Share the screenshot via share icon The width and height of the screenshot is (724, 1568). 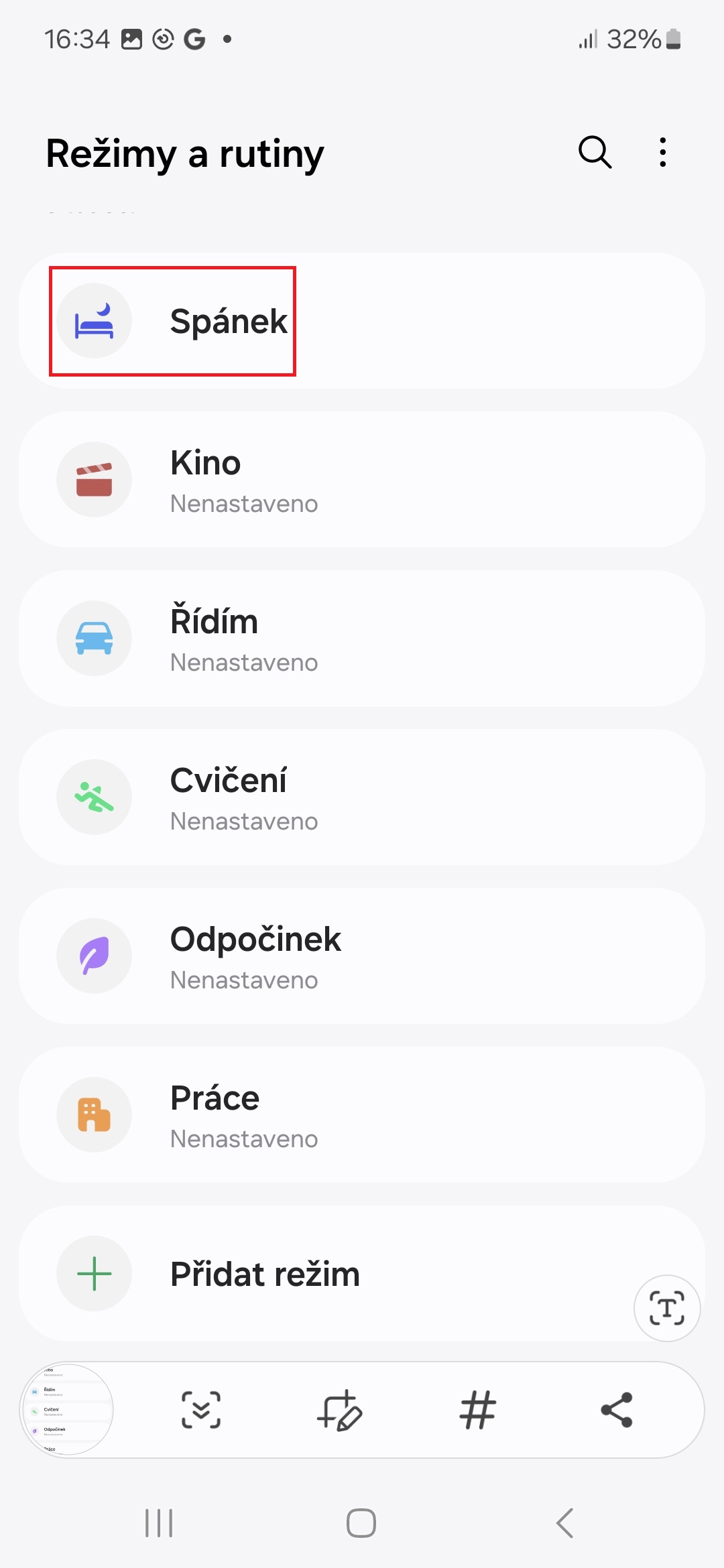click(x=617, y=1411)
